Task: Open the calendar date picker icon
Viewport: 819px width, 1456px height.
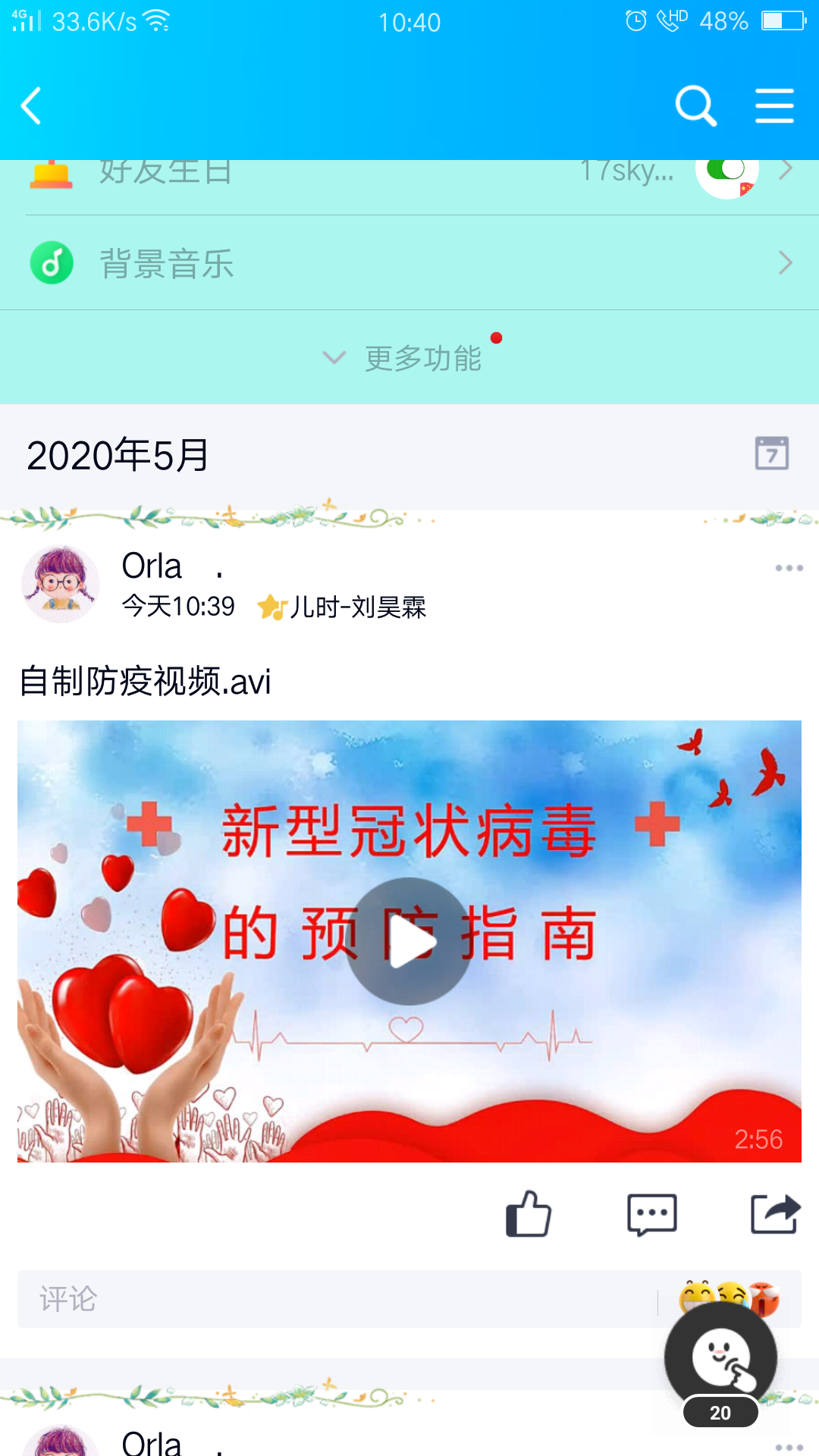Action: tap(771, 453)
